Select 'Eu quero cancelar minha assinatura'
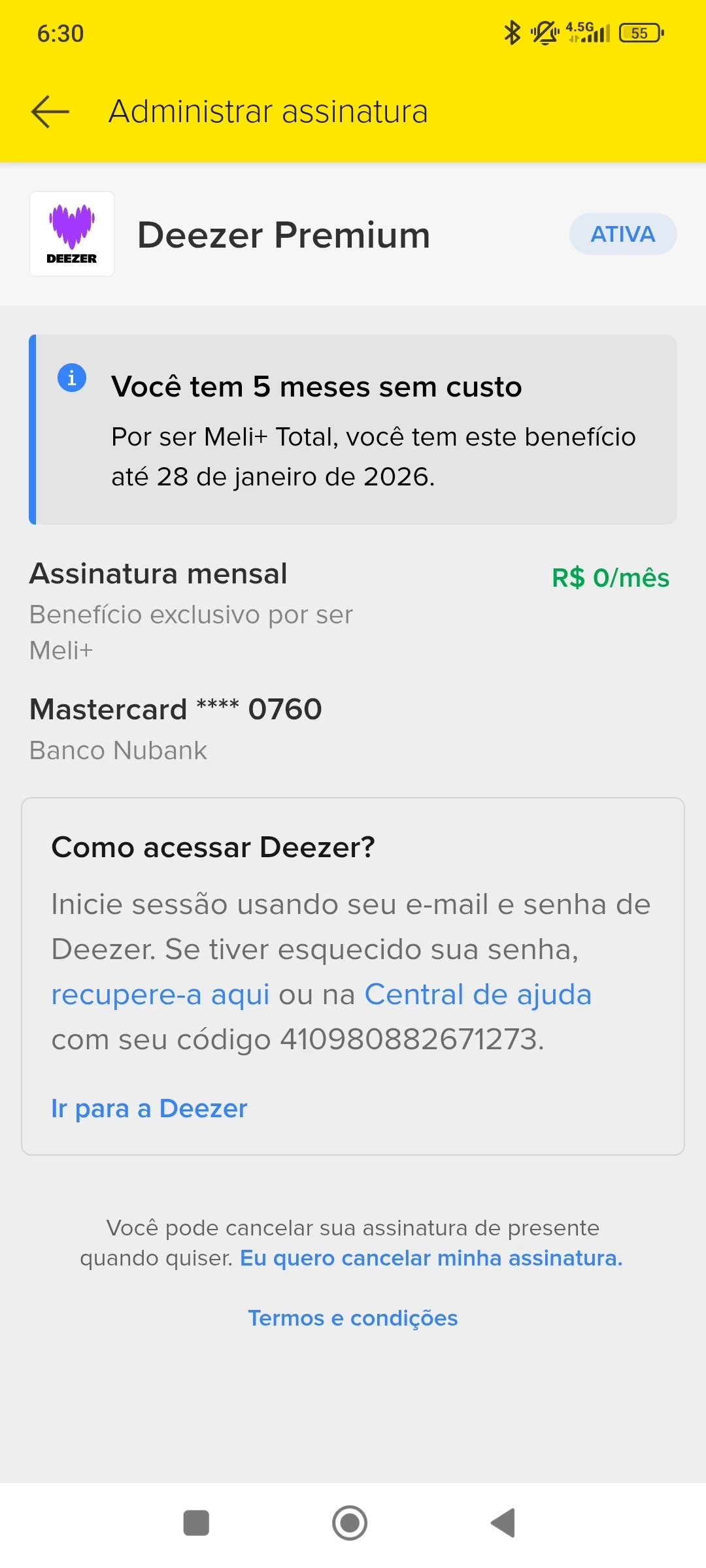Image resolution: width=706 pixels, height=1568 pixels. tap(431, 1258)
